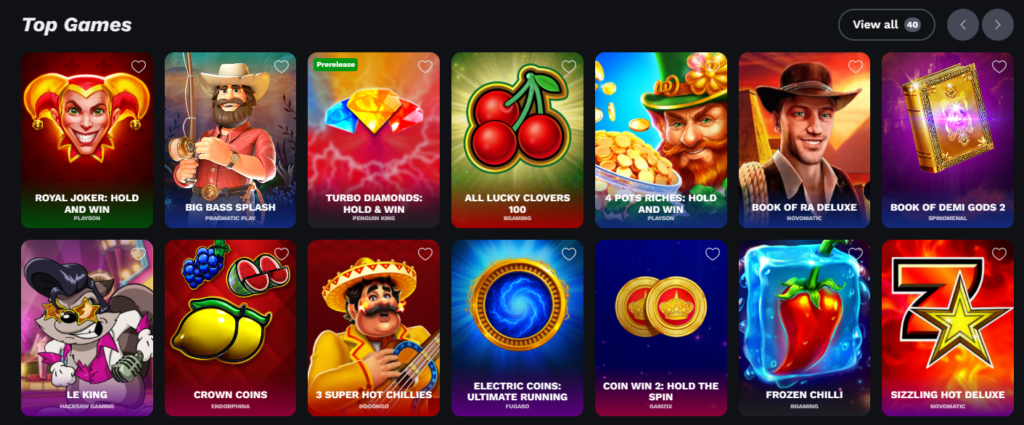Open Turbo Diamonds: Hold & Win game
This screenshot has height=425, width=1024.
click(x=373, y=140)
